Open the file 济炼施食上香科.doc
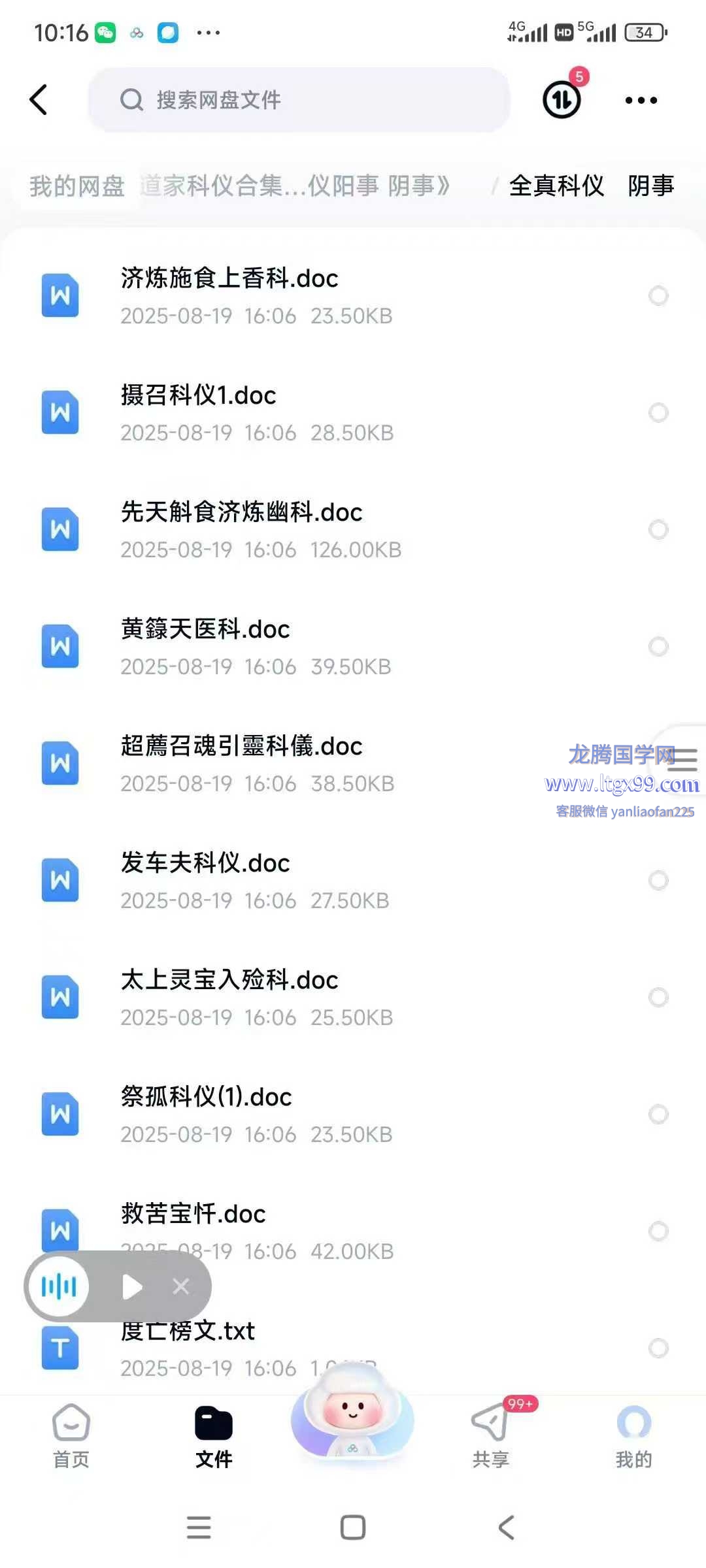 (x=353, y=296)
